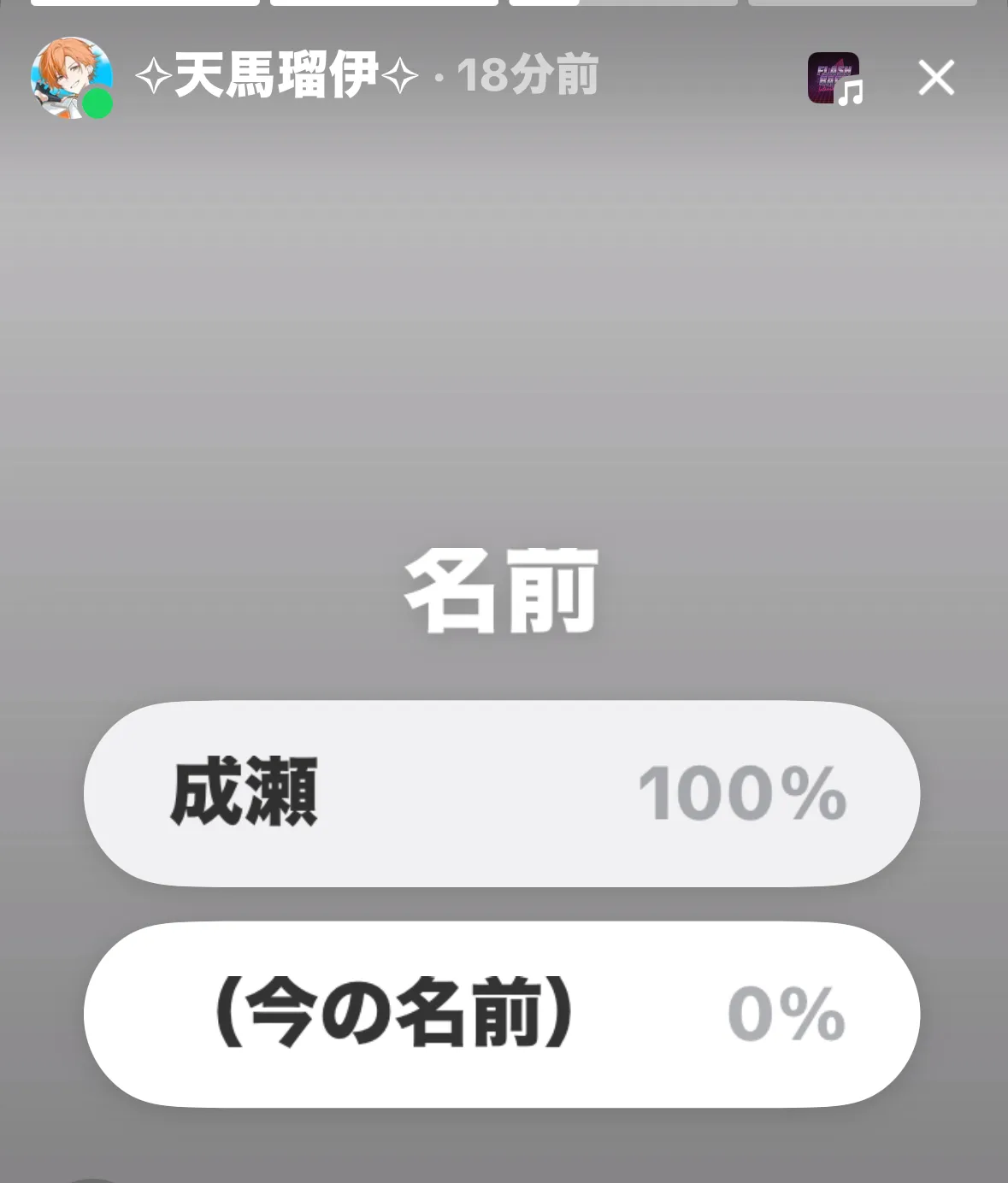Open the story's attached music track
This screenshot has width=1008, height=1183.
tap(834, 79)
